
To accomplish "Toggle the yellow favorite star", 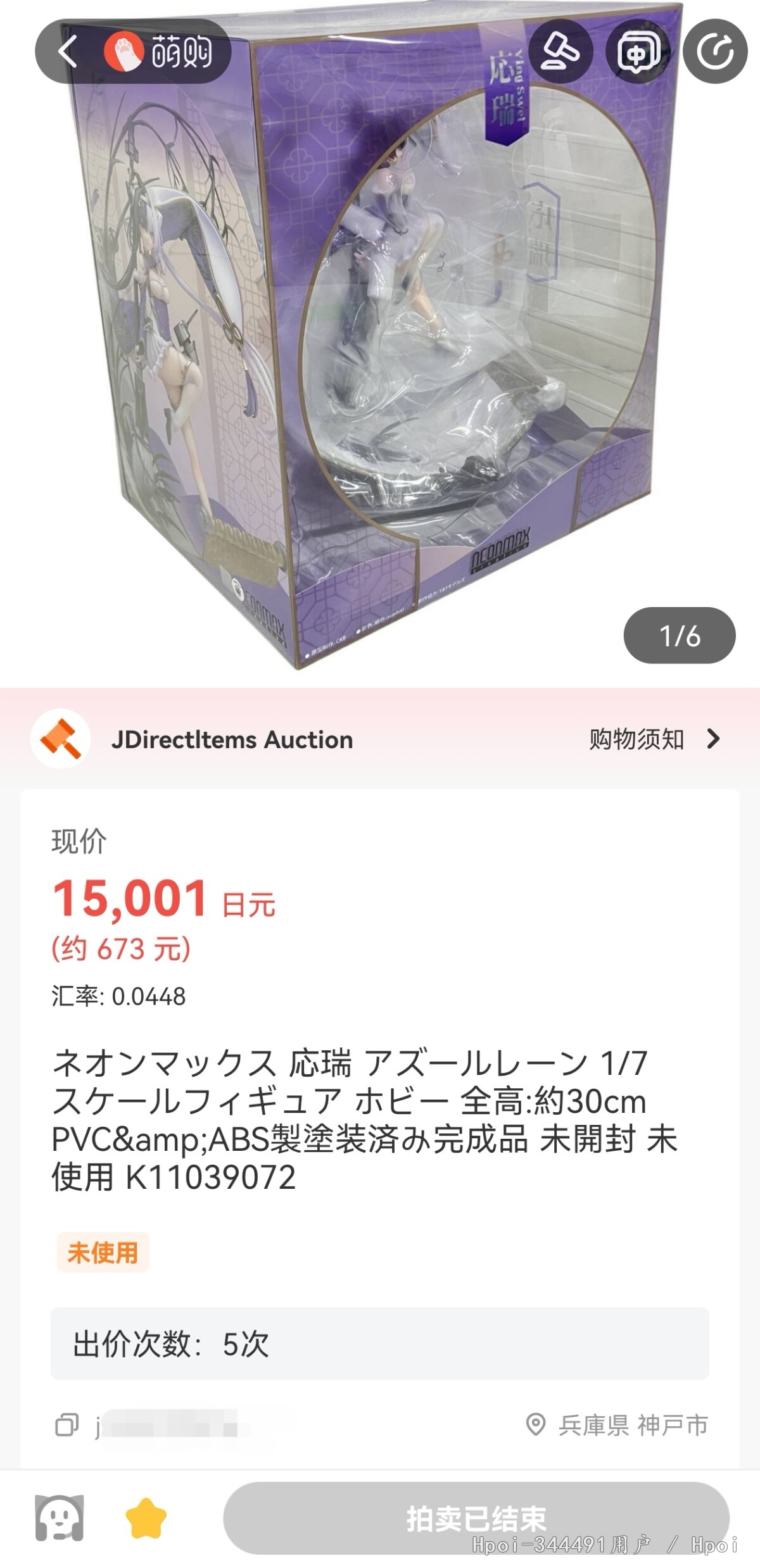I will 146,1518.
